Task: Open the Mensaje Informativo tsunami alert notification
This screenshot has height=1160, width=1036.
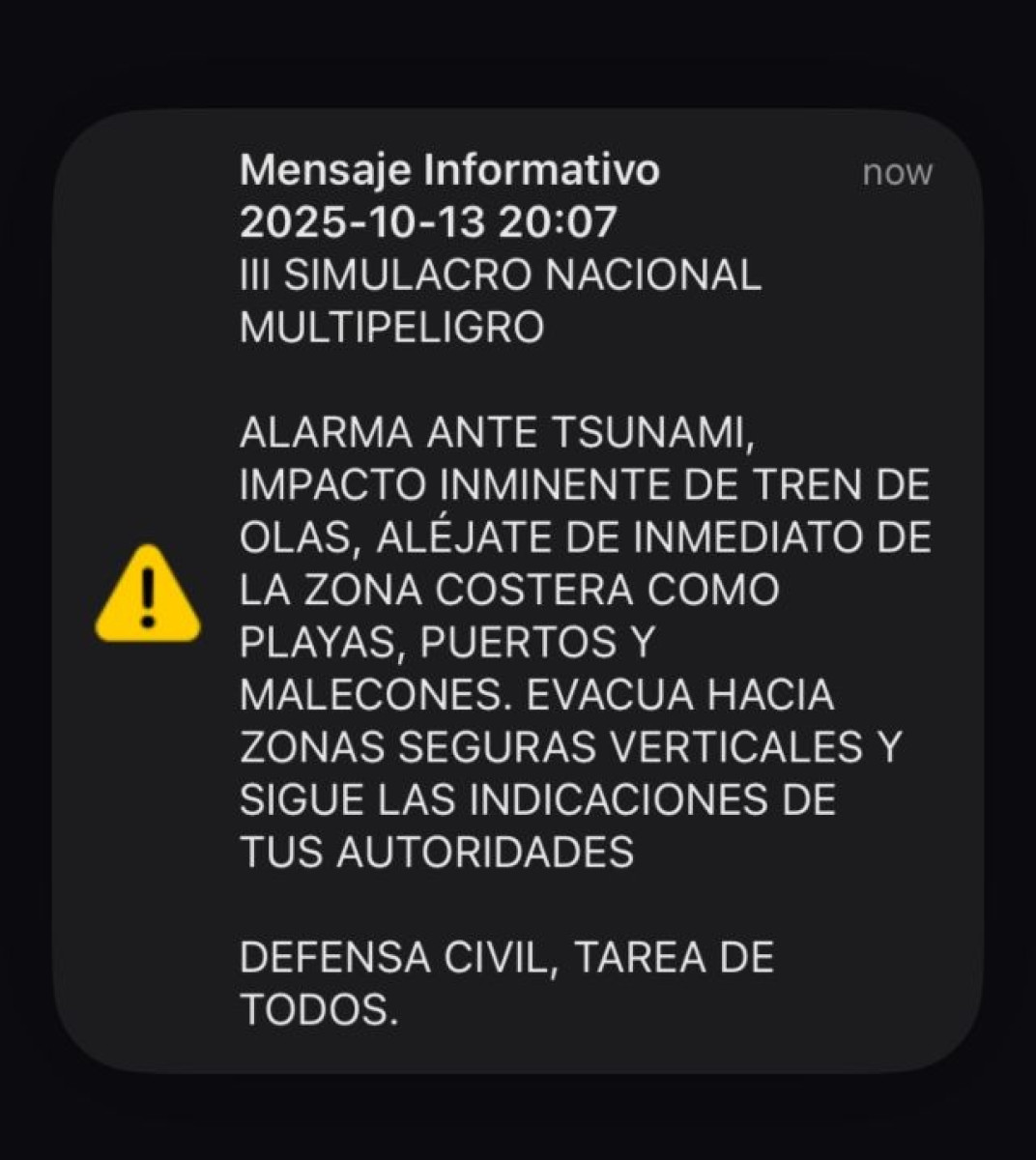Action: (x=518, y=590)
